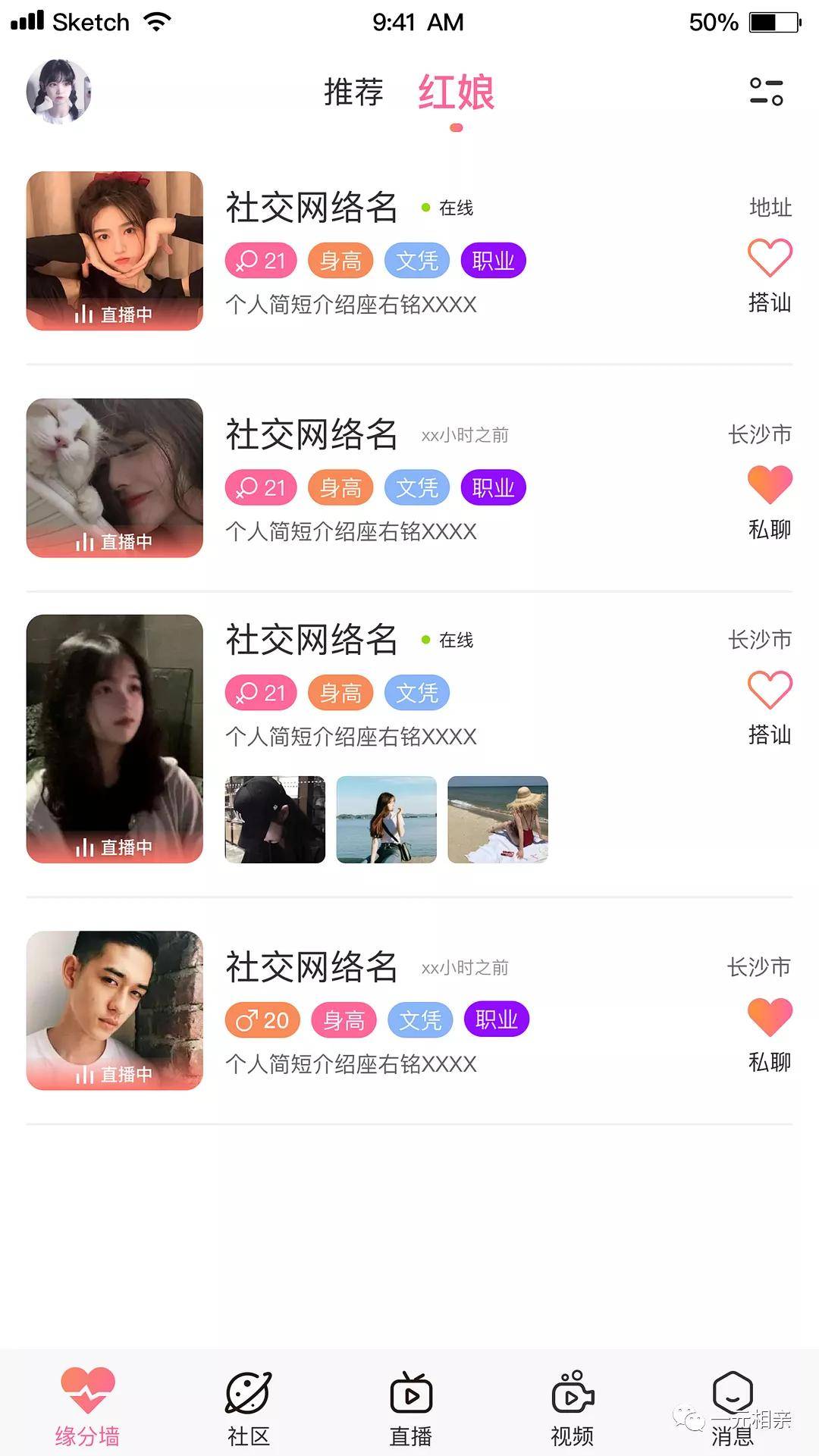Viewport: 819px width, 1456px height.
Task: Open the live stream of the cat photo user
Action: [115, 478]
